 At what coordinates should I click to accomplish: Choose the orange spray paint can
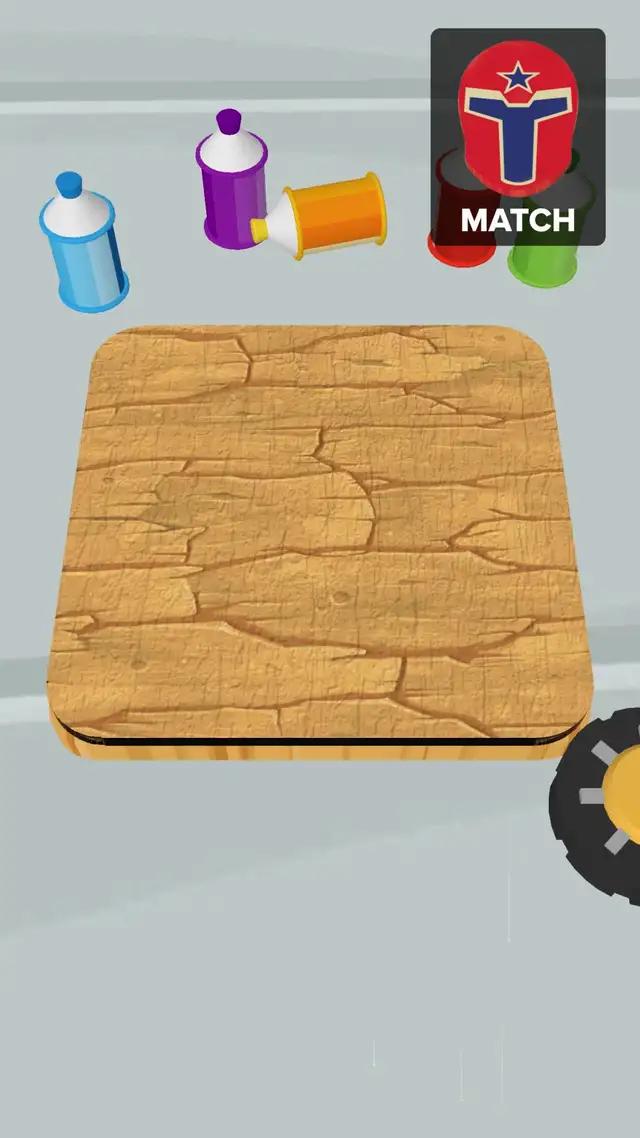pyautogui.click(x=327, y=216)
